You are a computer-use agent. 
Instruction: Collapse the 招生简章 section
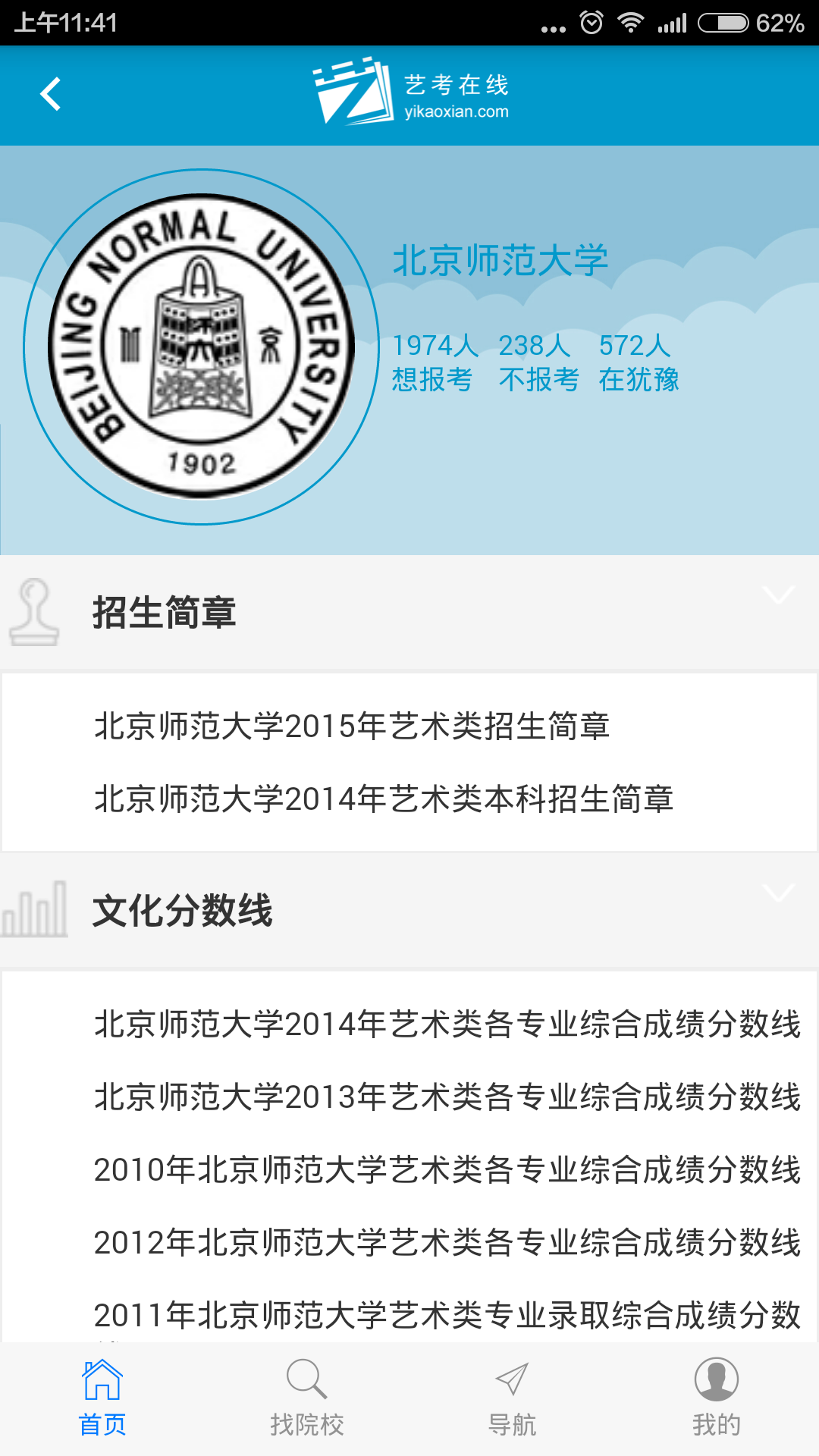point(778,595)
